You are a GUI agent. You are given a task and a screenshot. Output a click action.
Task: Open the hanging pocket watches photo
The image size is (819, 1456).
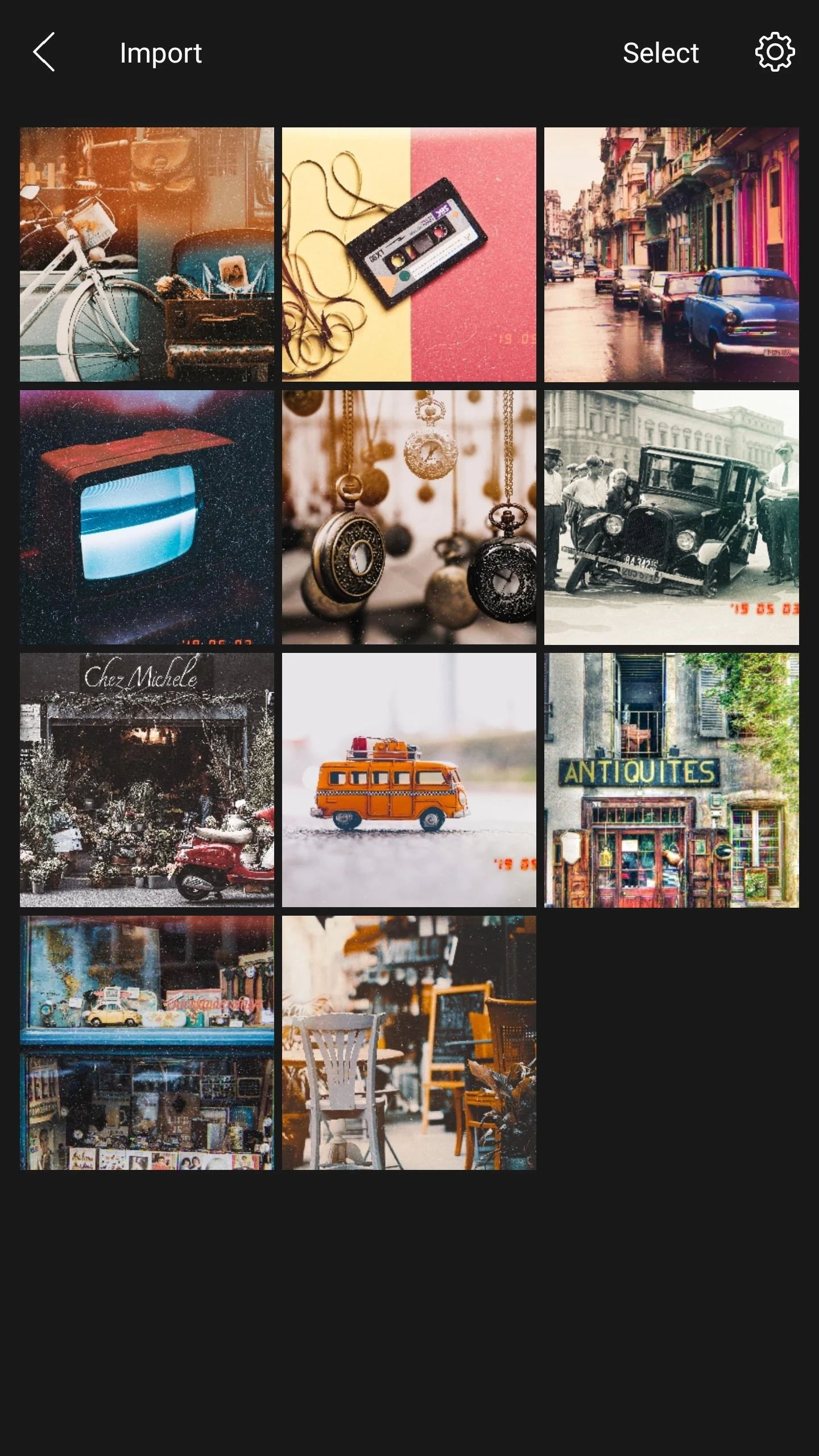point(409,517)
